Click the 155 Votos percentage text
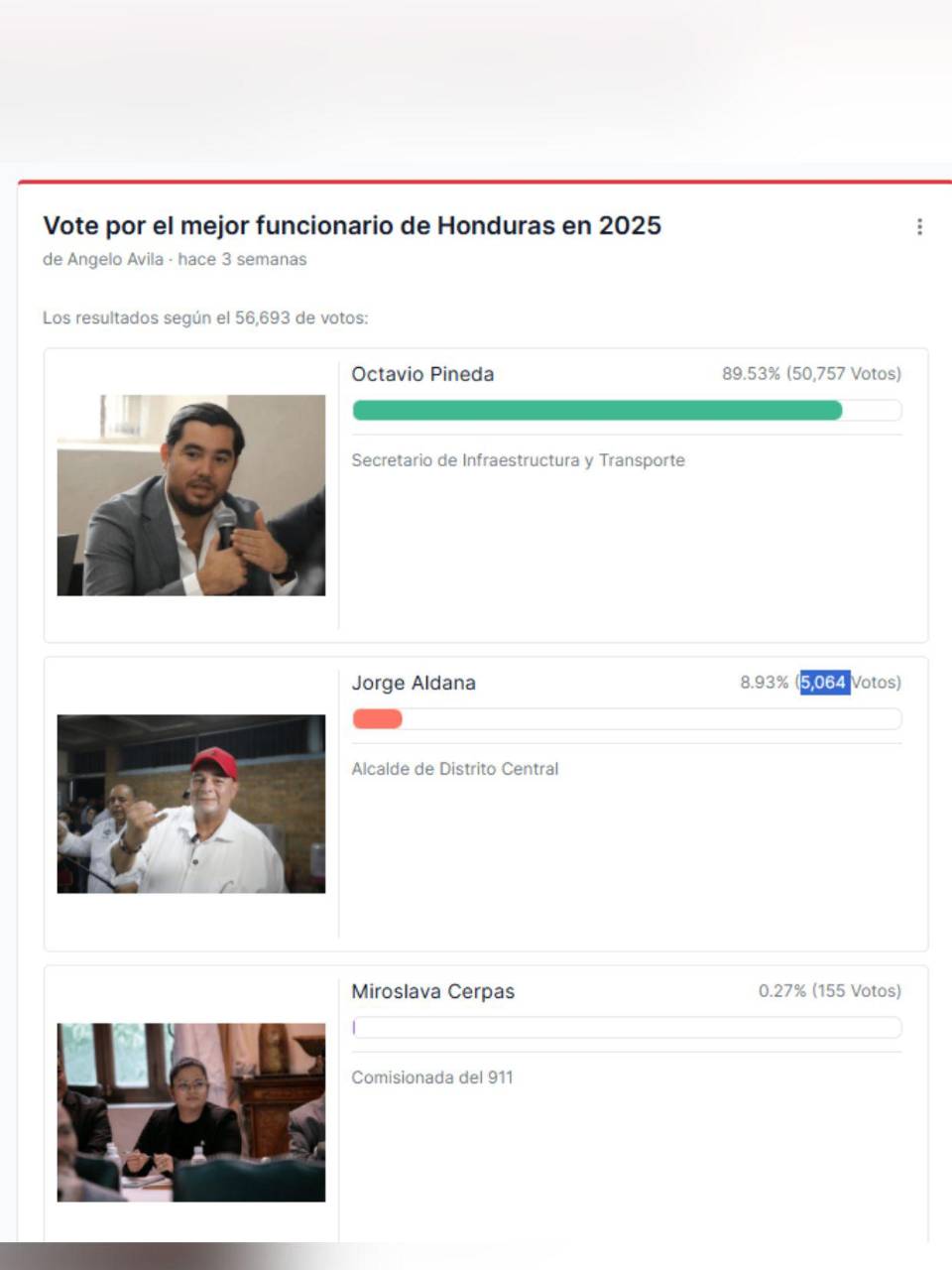Viewport: 952px width, 1270px height. [x=829, y=990]
